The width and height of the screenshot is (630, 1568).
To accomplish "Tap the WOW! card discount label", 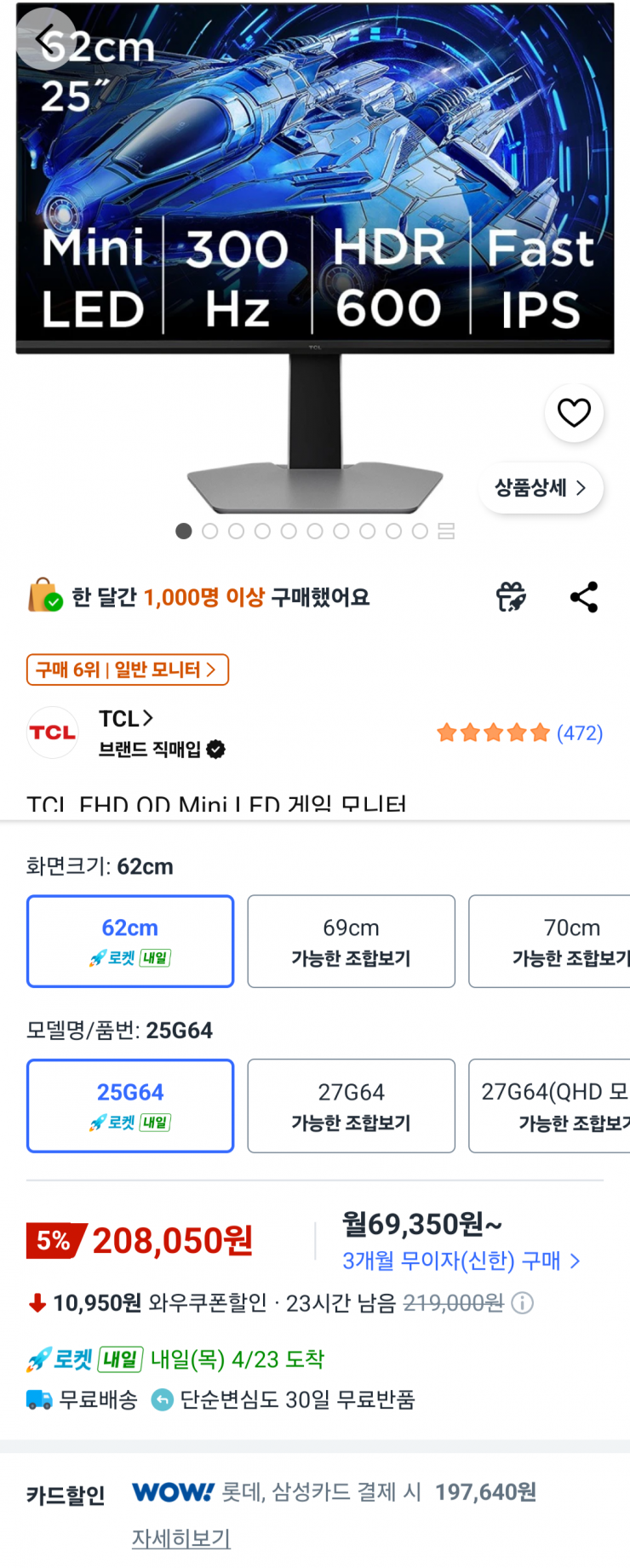I will [x=172, y=1492].
